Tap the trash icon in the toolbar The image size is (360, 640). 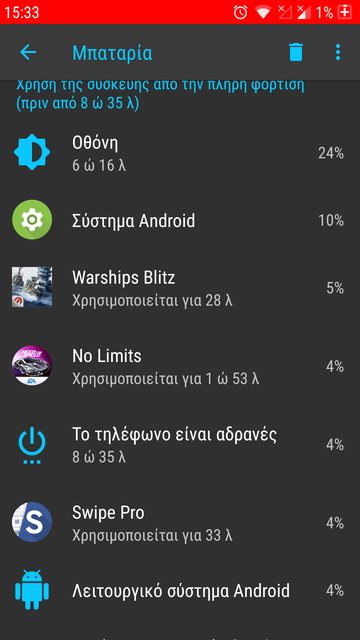[296, 52]
